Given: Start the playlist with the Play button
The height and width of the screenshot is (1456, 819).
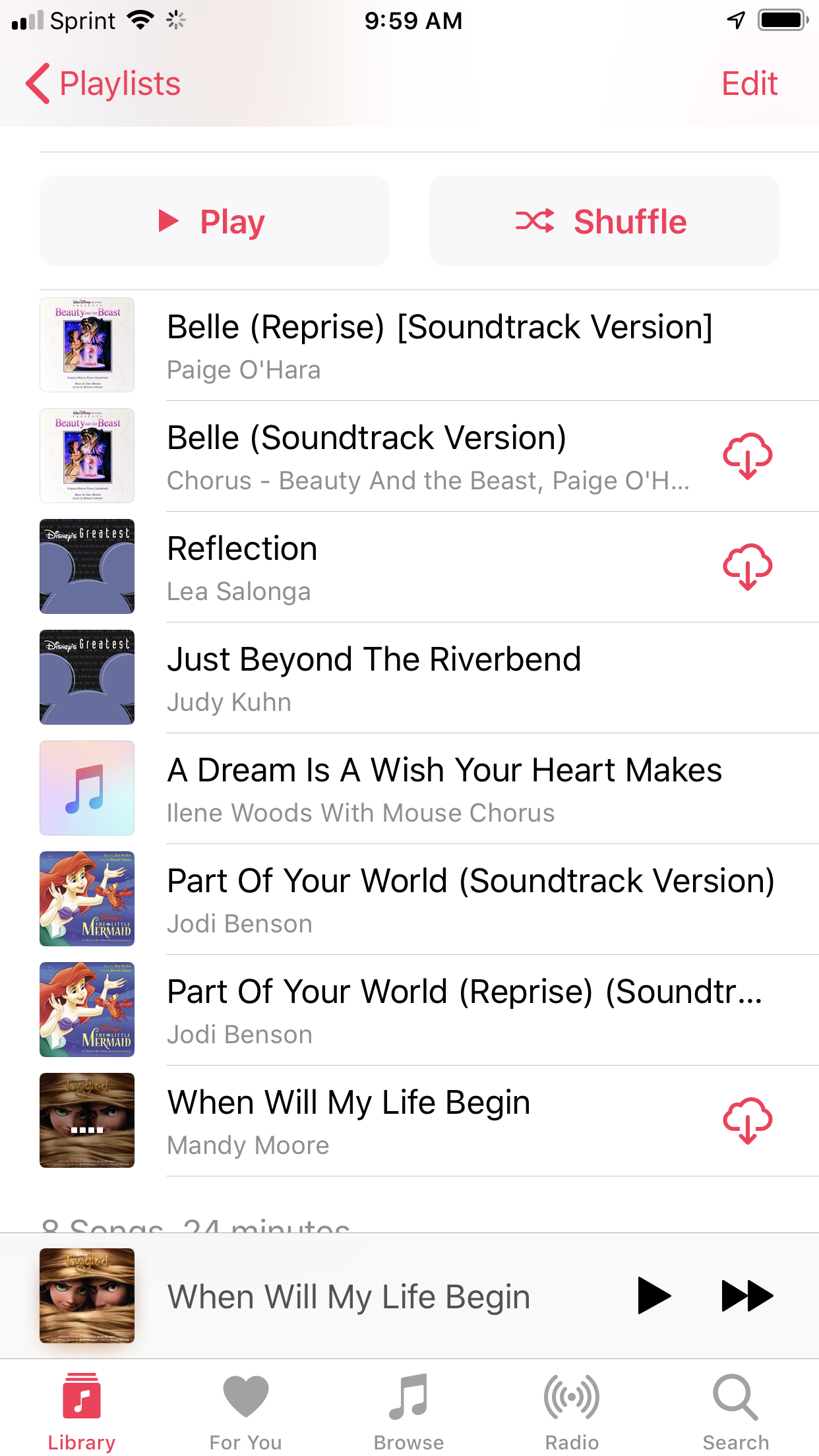Looking at the screenshot, I should coord(214,222).
